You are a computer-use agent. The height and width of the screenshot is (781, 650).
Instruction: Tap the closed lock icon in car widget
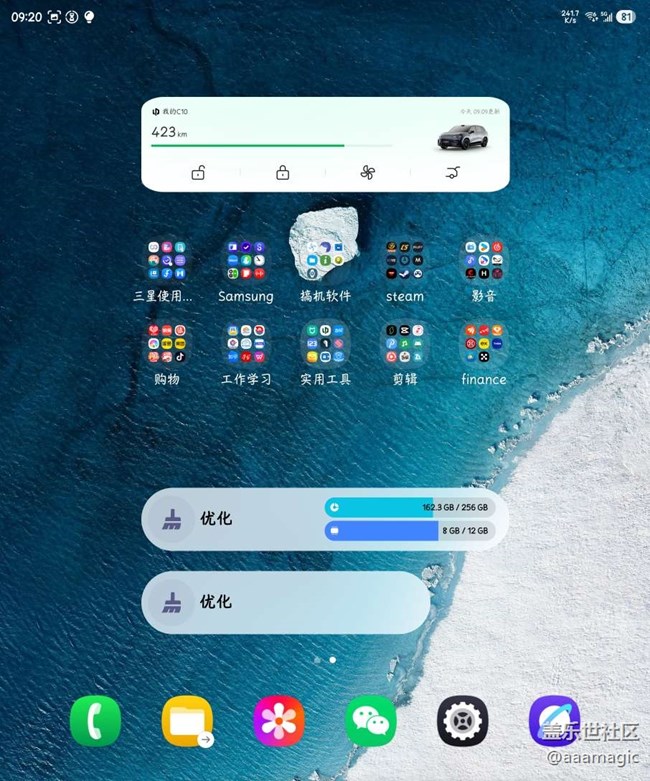pyautogui.click(x=283, y=173)
